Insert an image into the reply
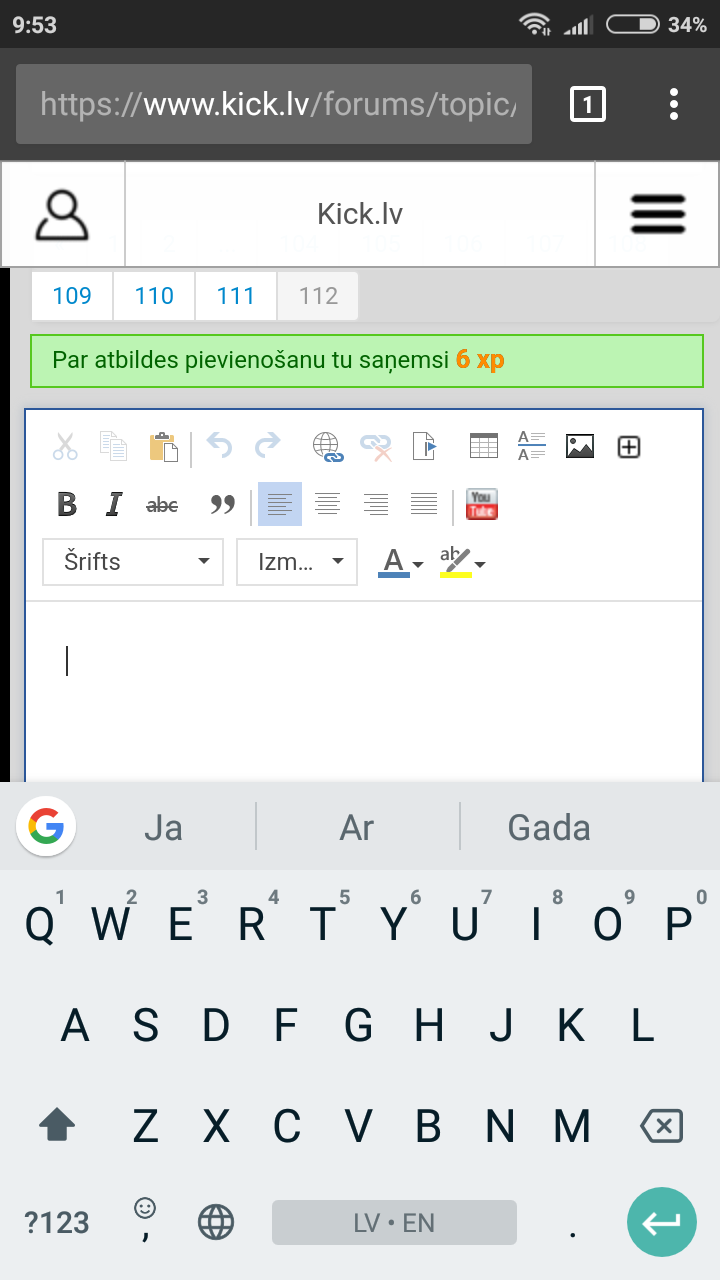Viewport: 720px width, 1280px height. 580,446
